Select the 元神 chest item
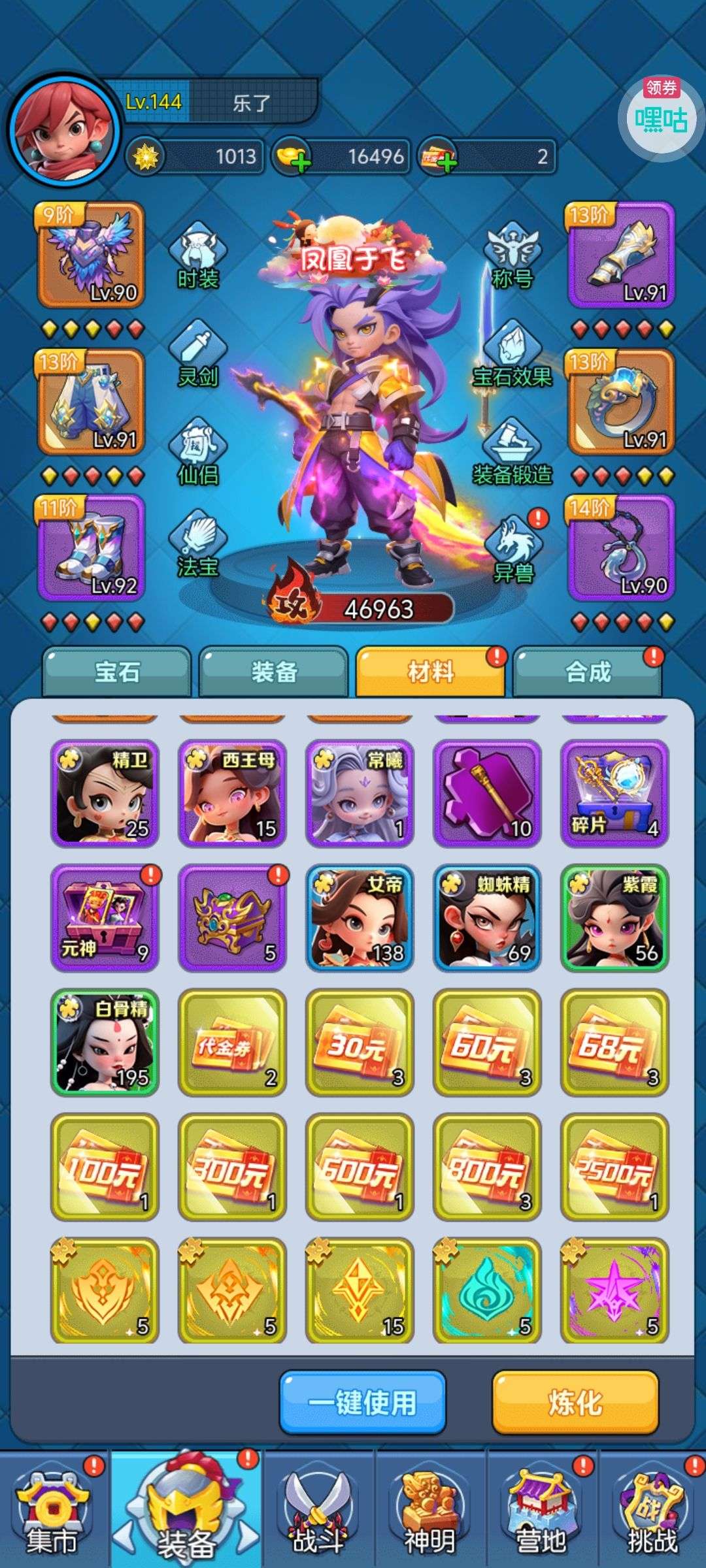 click(x=105, y=918)
